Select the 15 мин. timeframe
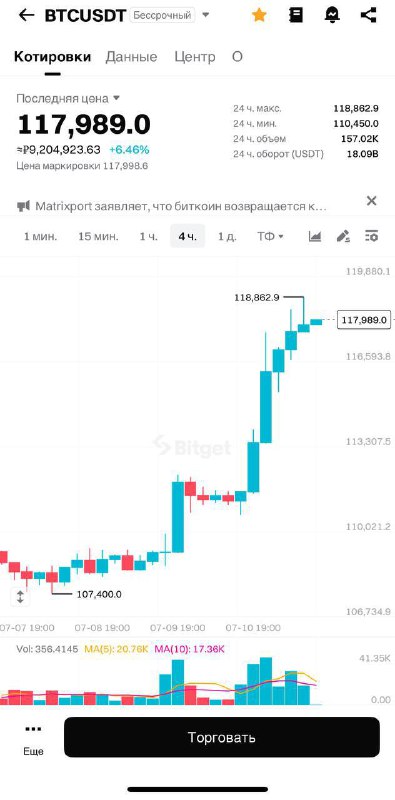Image resolution: width=395 pixels, height=800 pixels. 98,236
